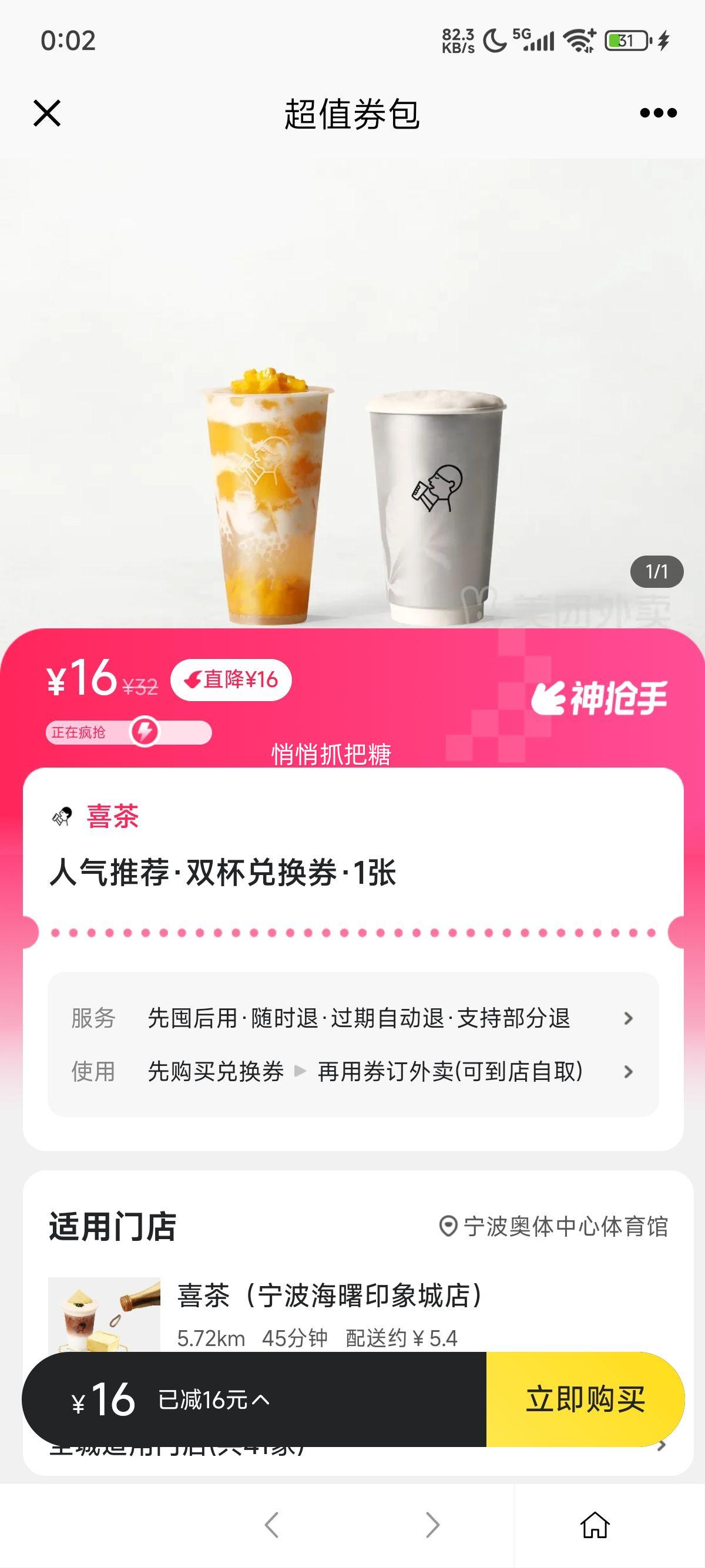Go forward with the browser forward arrow

click(432, 1525)
